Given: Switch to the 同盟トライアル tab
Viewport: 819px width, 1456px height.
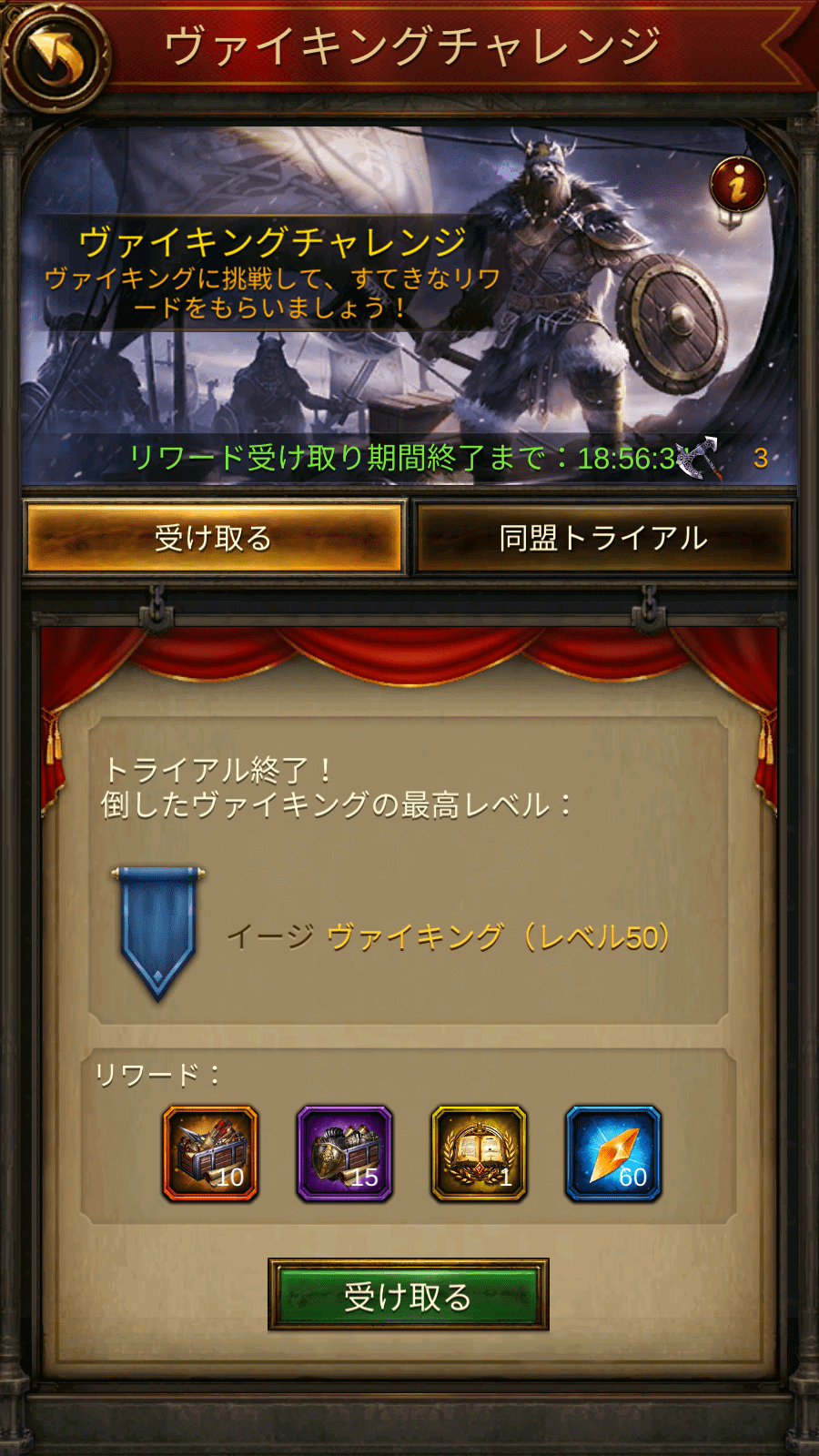Looking at the screenshot, I should pos(603,538).
